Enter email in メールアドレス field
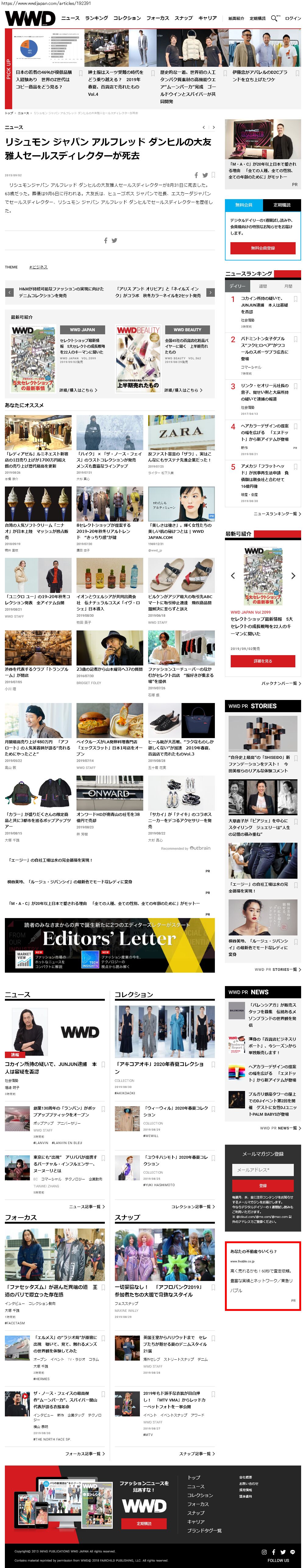The image size is (306, 1568). coord(263,1170)
